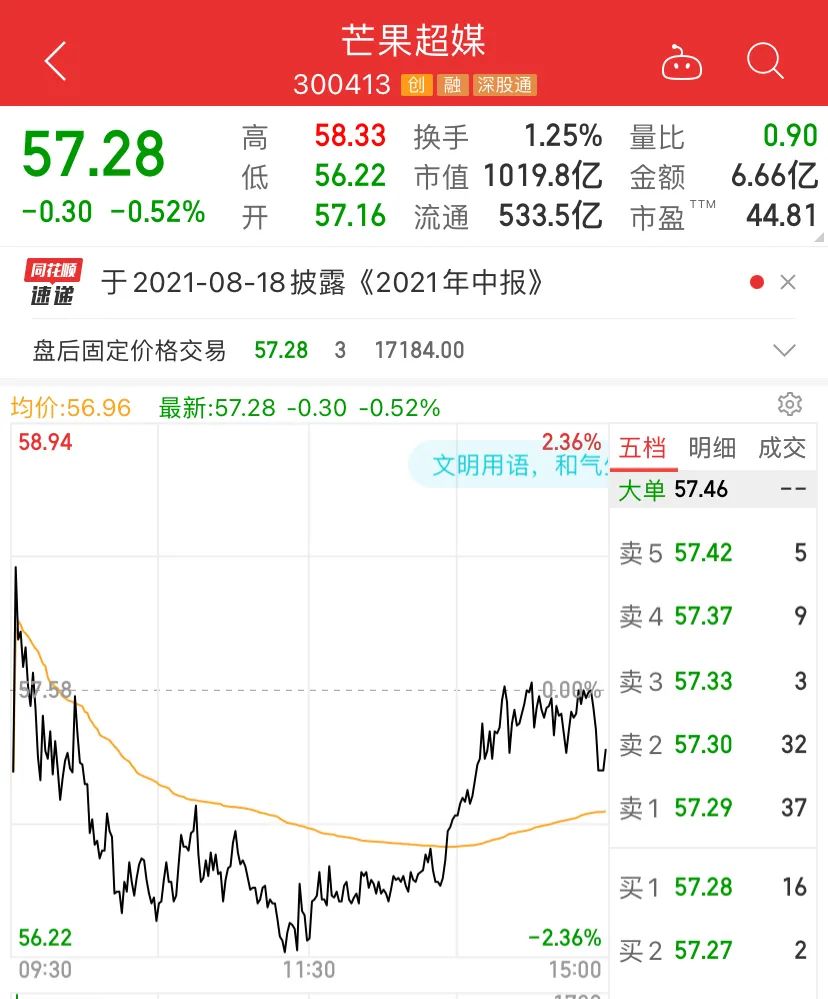Open chart settings gear
828x999 pixels.
point(790,404)
